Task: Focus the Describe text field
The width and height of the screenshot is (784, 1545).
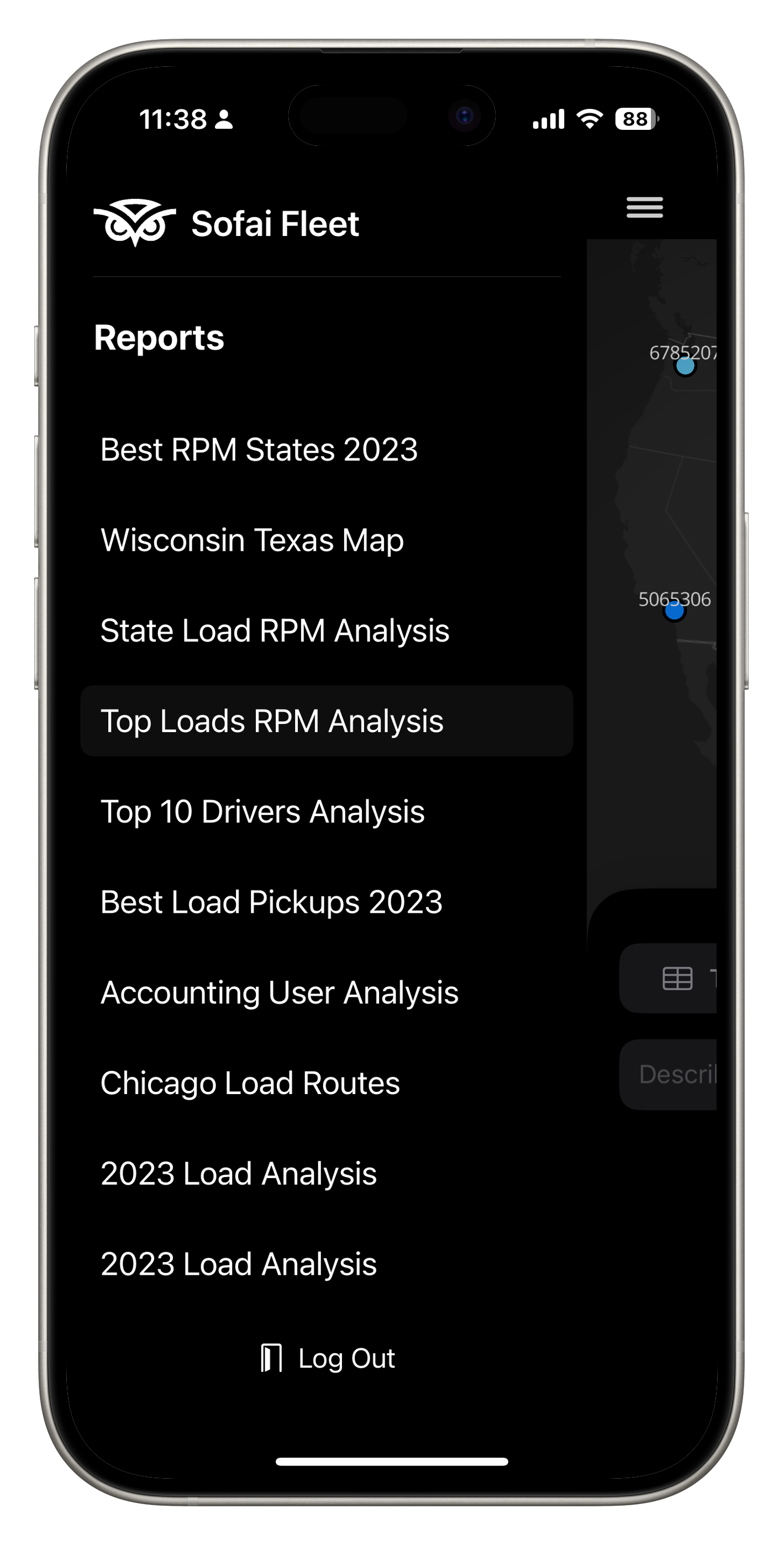Action: point(675,1074)
